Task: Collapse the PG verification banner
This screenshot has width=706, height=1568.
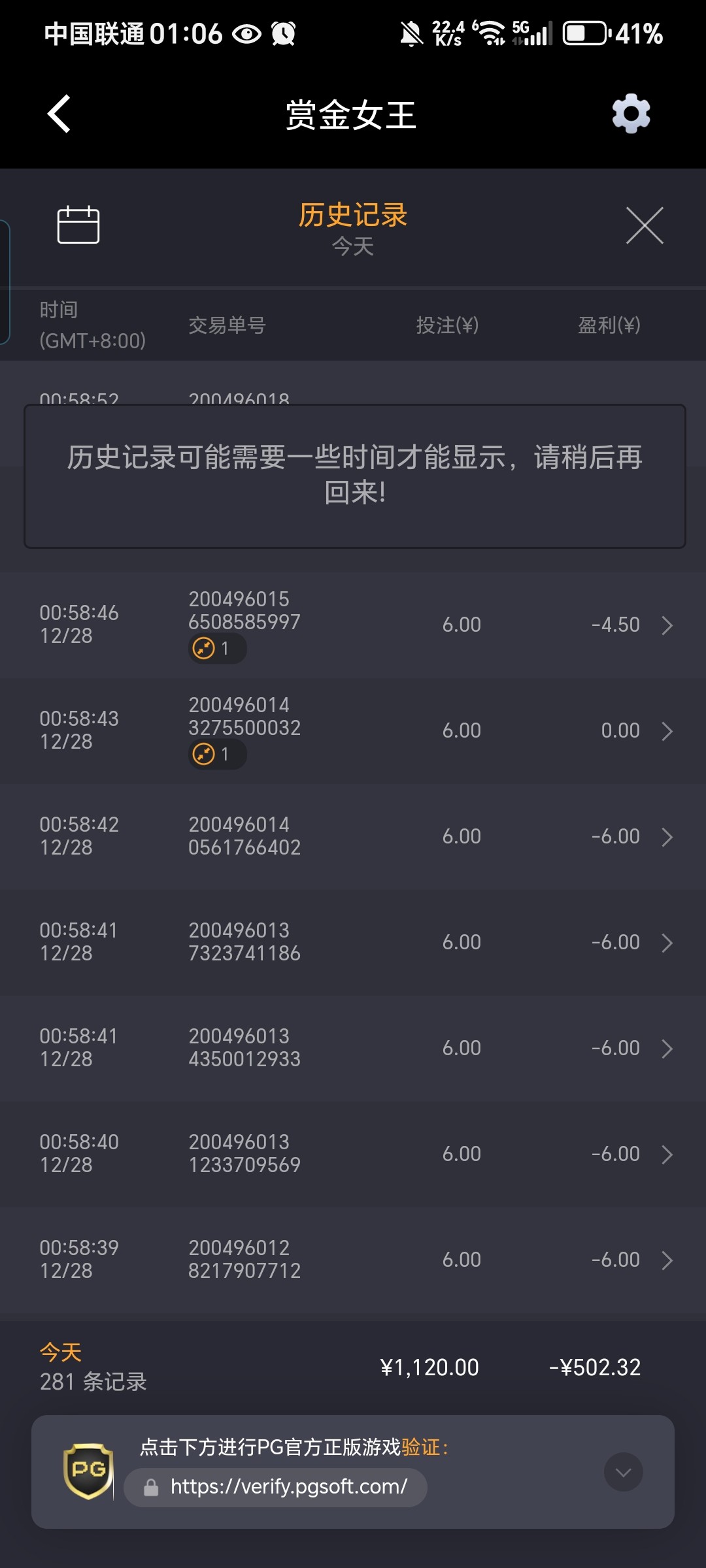Action: (x=623, y=1472)
